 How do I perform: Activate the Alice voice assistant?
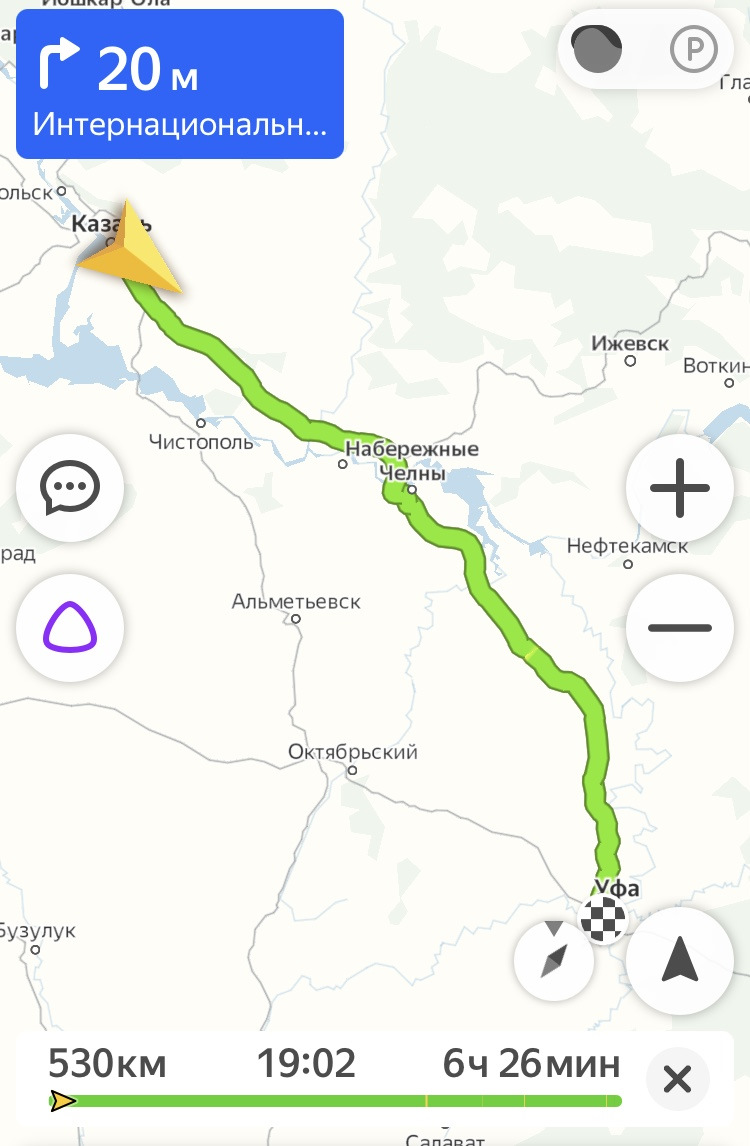click(x=70, y=628)
